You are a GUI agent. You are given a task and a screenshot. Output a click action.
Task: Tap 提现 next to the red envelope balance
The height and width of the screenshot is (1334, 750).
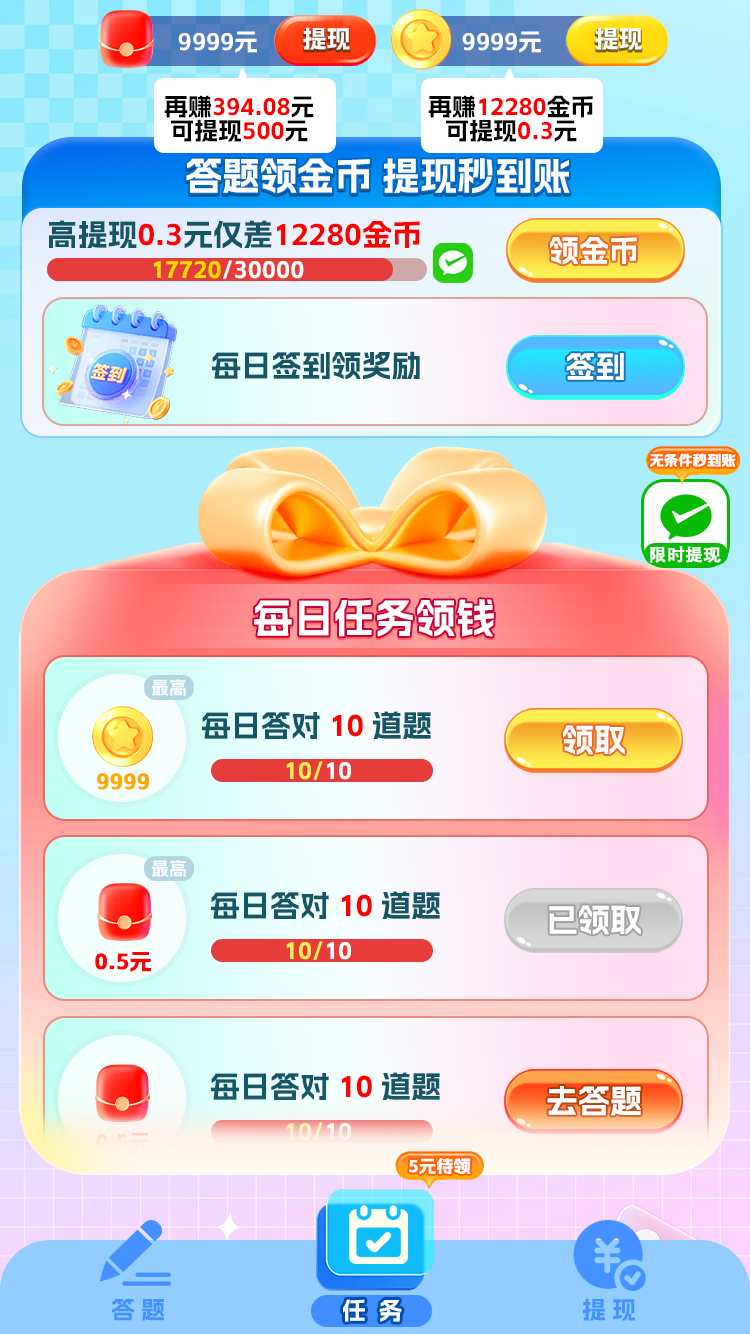coord(325,41)
